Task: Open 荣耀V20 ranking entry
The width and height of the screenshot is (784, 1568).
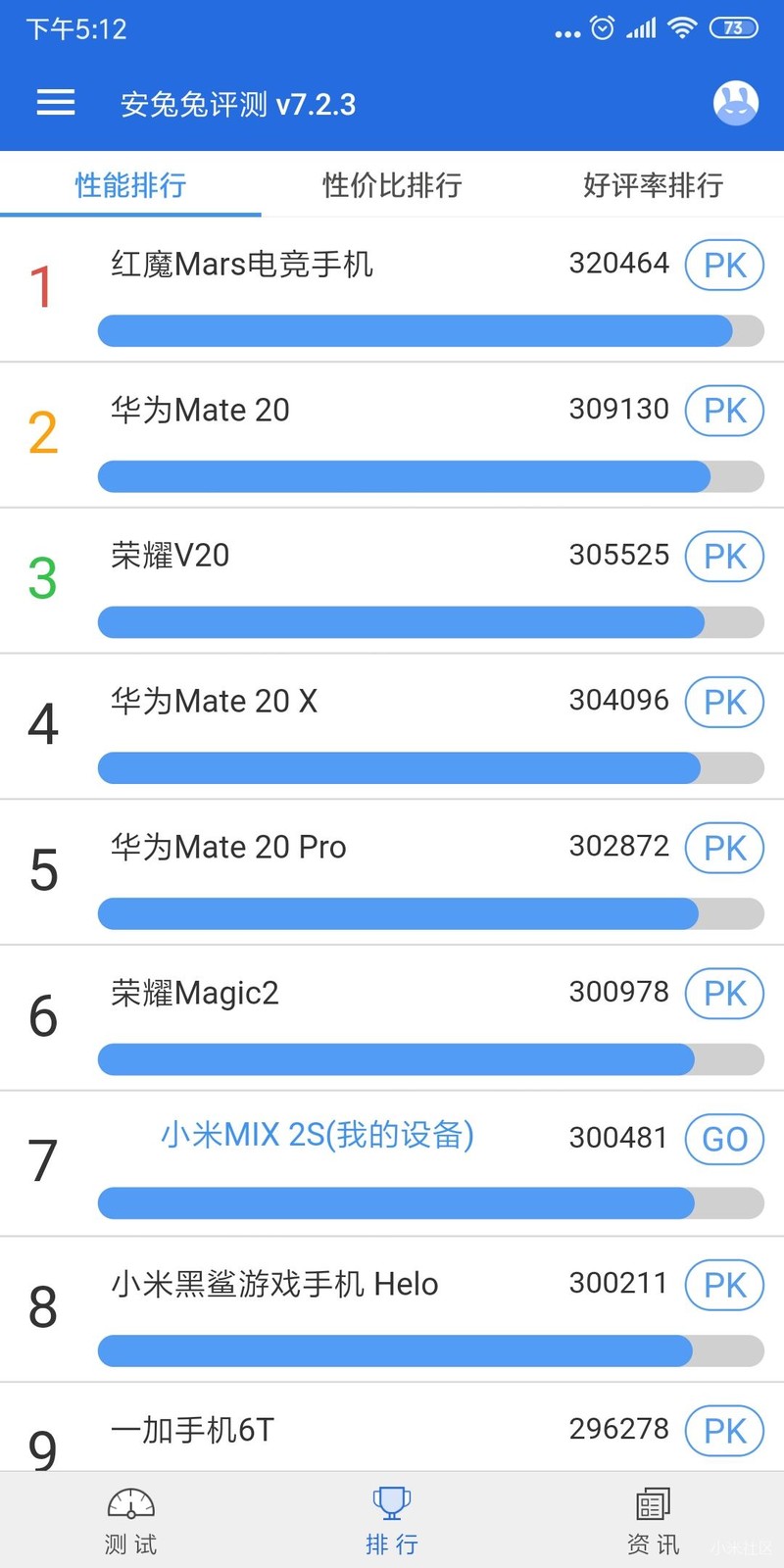Action: pyautogui.click(x=169, y=556)
